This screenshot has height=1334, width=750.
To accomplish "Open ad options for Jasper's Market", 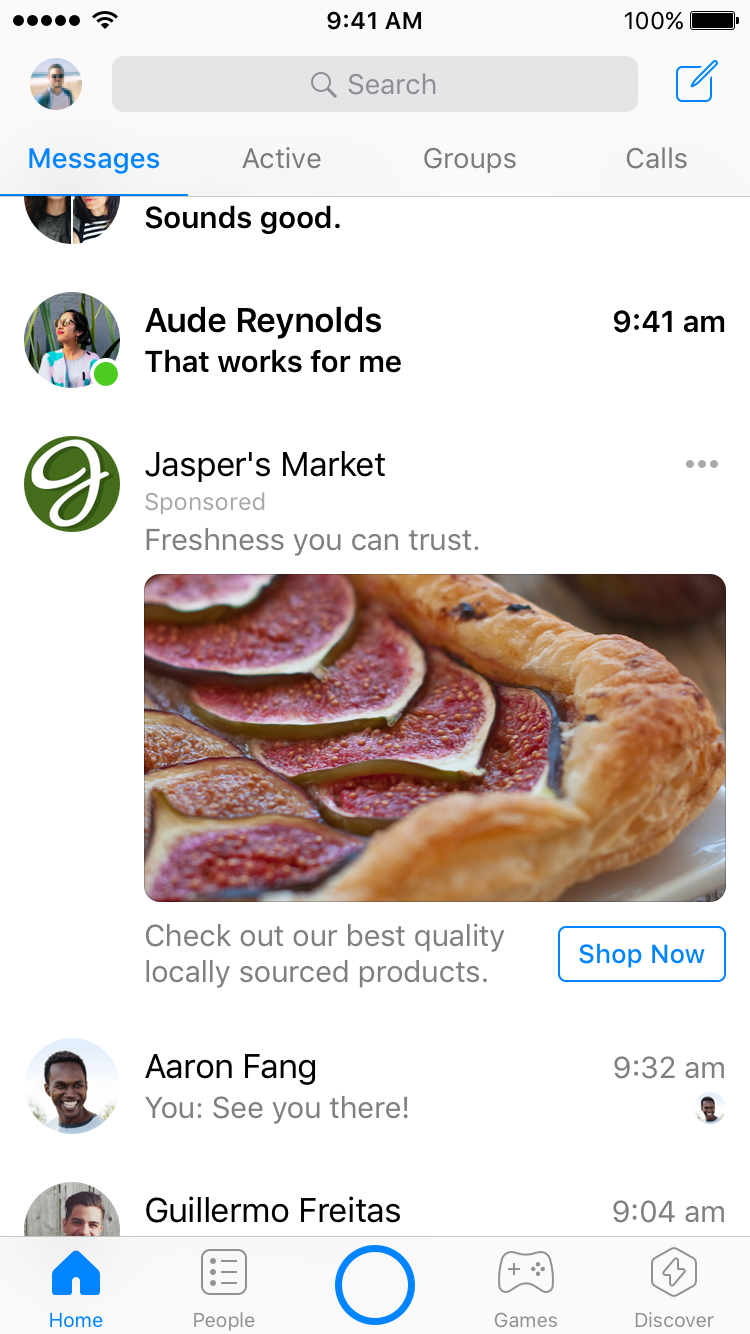I will (x=701, y=464).
